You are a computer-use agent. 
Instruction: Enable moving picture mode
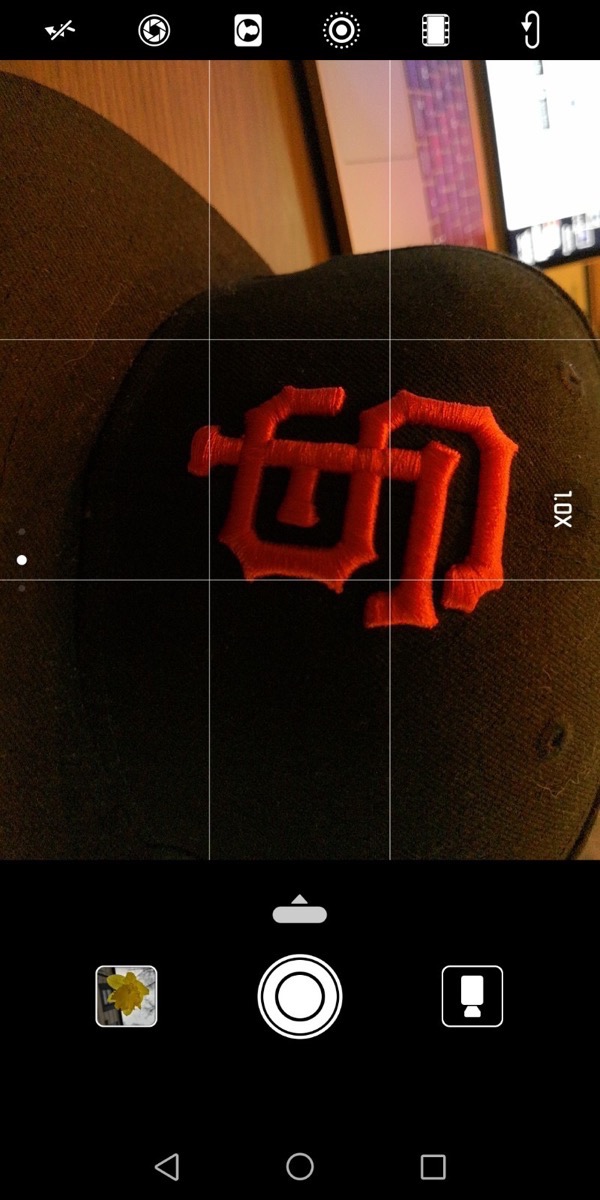[341, 31]
